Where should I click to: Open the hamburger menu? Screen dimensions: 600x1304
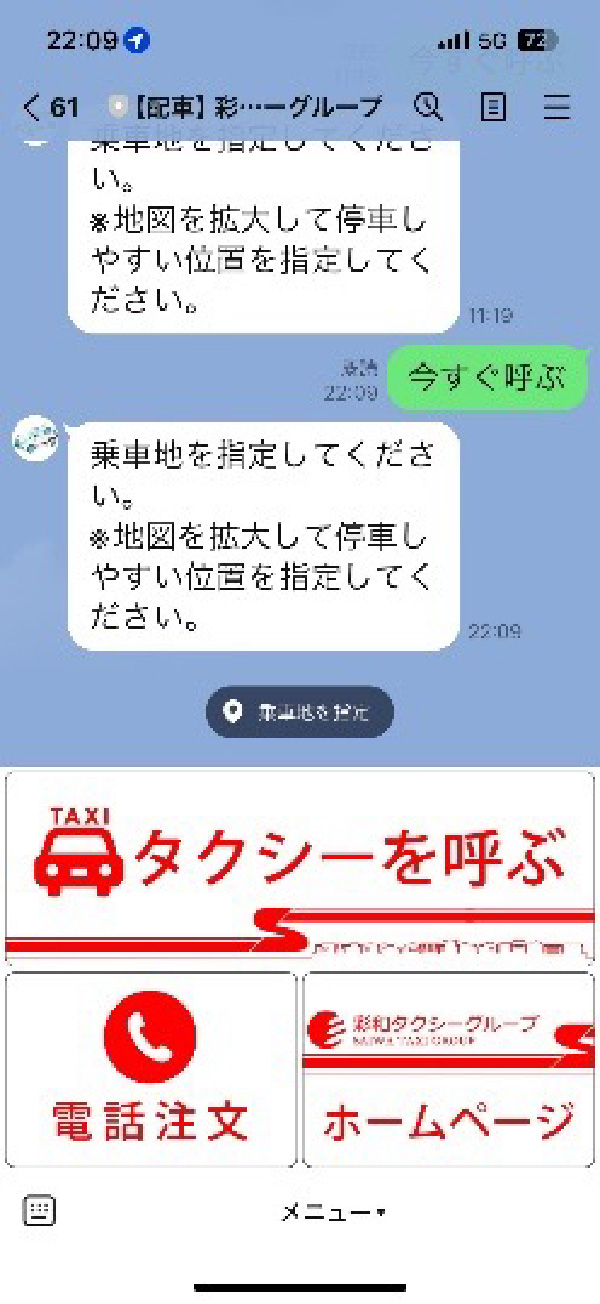(x=556, y=107)
